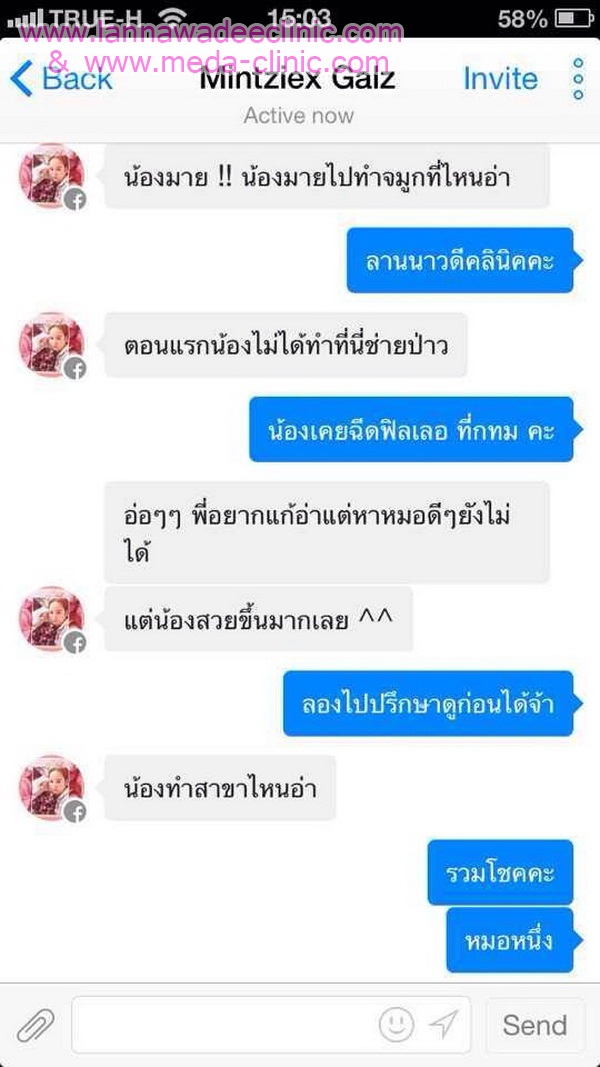Open the emoji smiley picker
The image size is (600, 1067).
pos(396,1024)
